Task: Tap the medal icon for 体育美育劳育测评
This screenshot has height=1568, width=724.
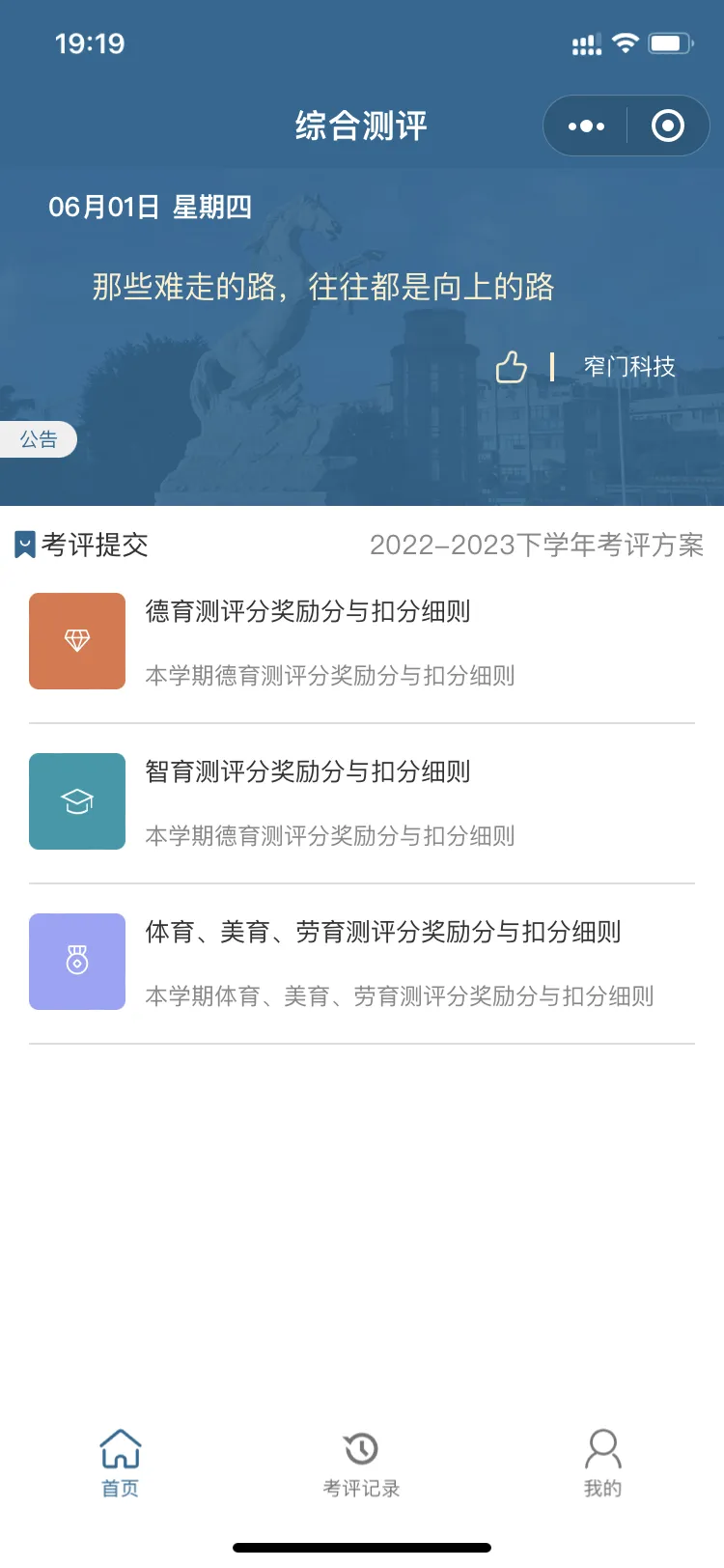Action: pos(77,961)
